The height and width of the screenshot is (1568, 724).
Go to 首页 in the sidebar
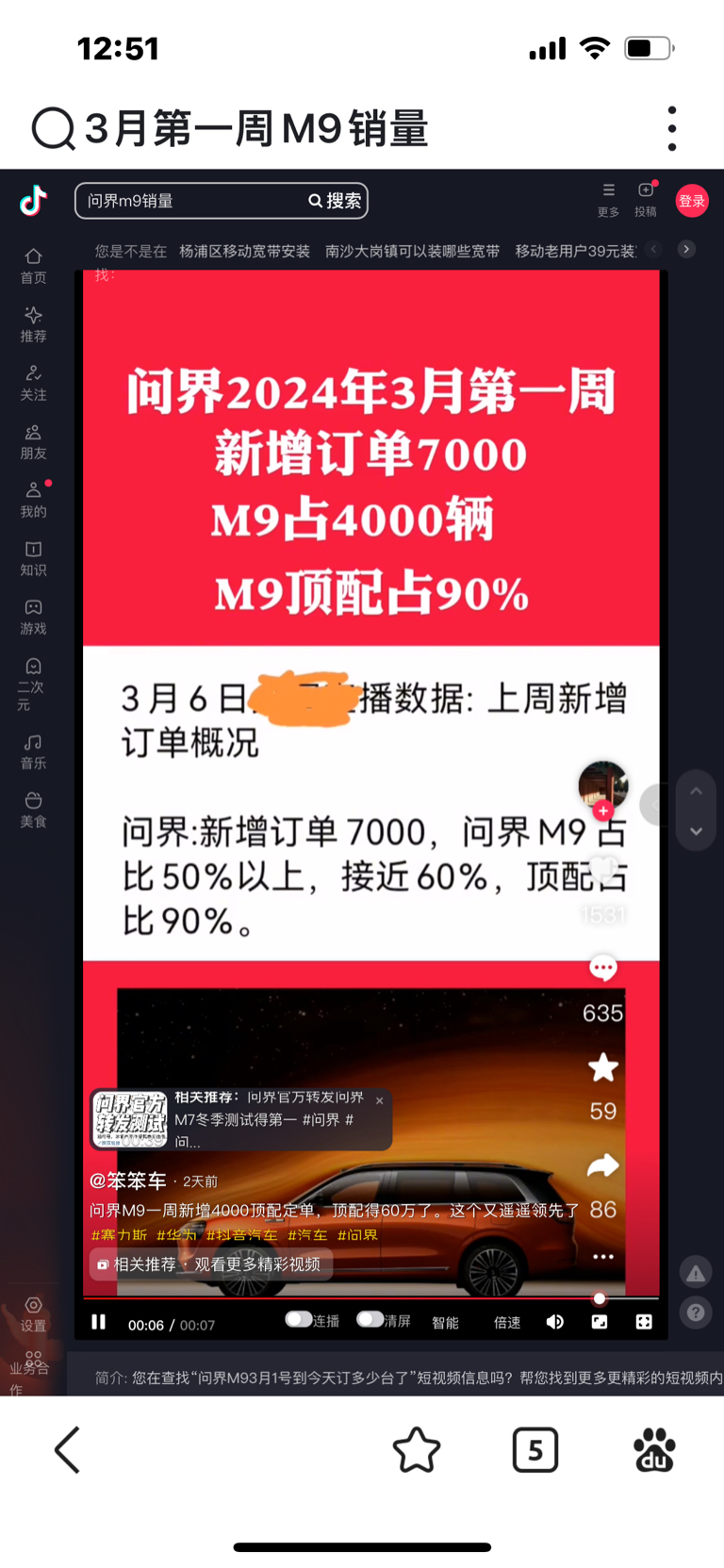click(x=33, y=265)
